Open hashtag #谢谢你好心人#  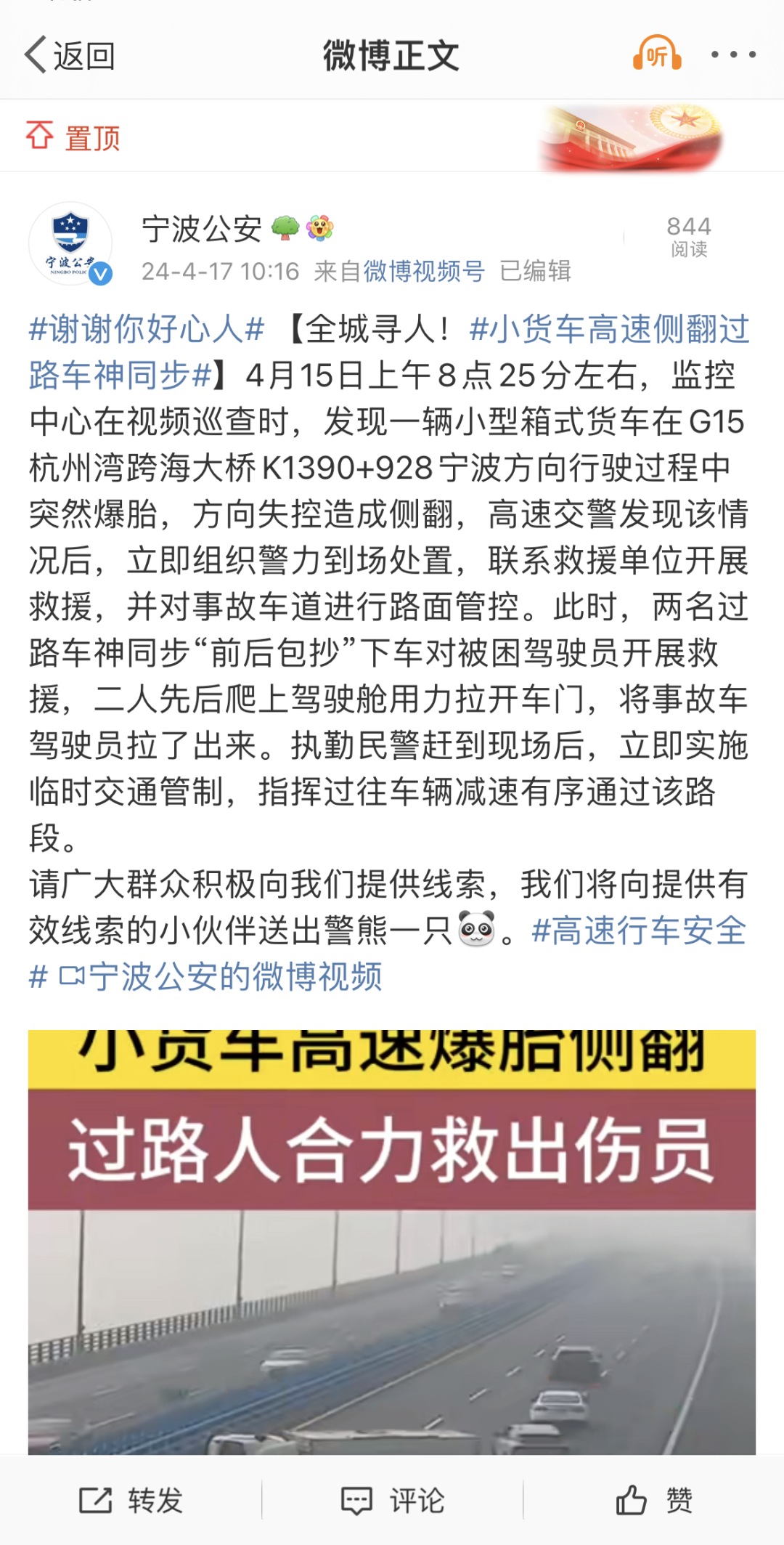[x=147, y=329]
